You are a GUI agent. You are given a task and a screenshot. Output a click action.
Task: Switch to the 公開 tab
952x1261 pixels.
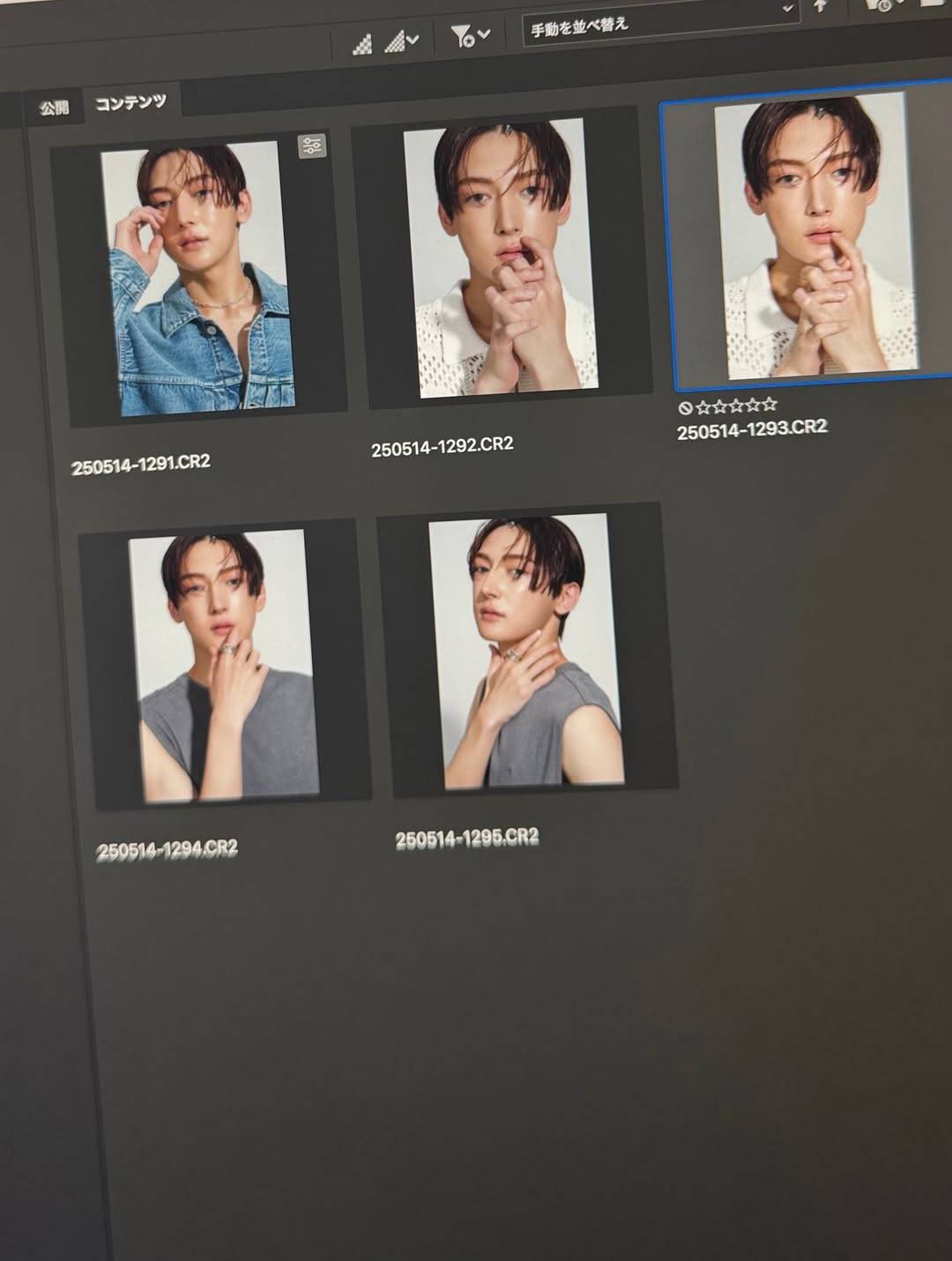pyautogui.click(x=54, y=108)
